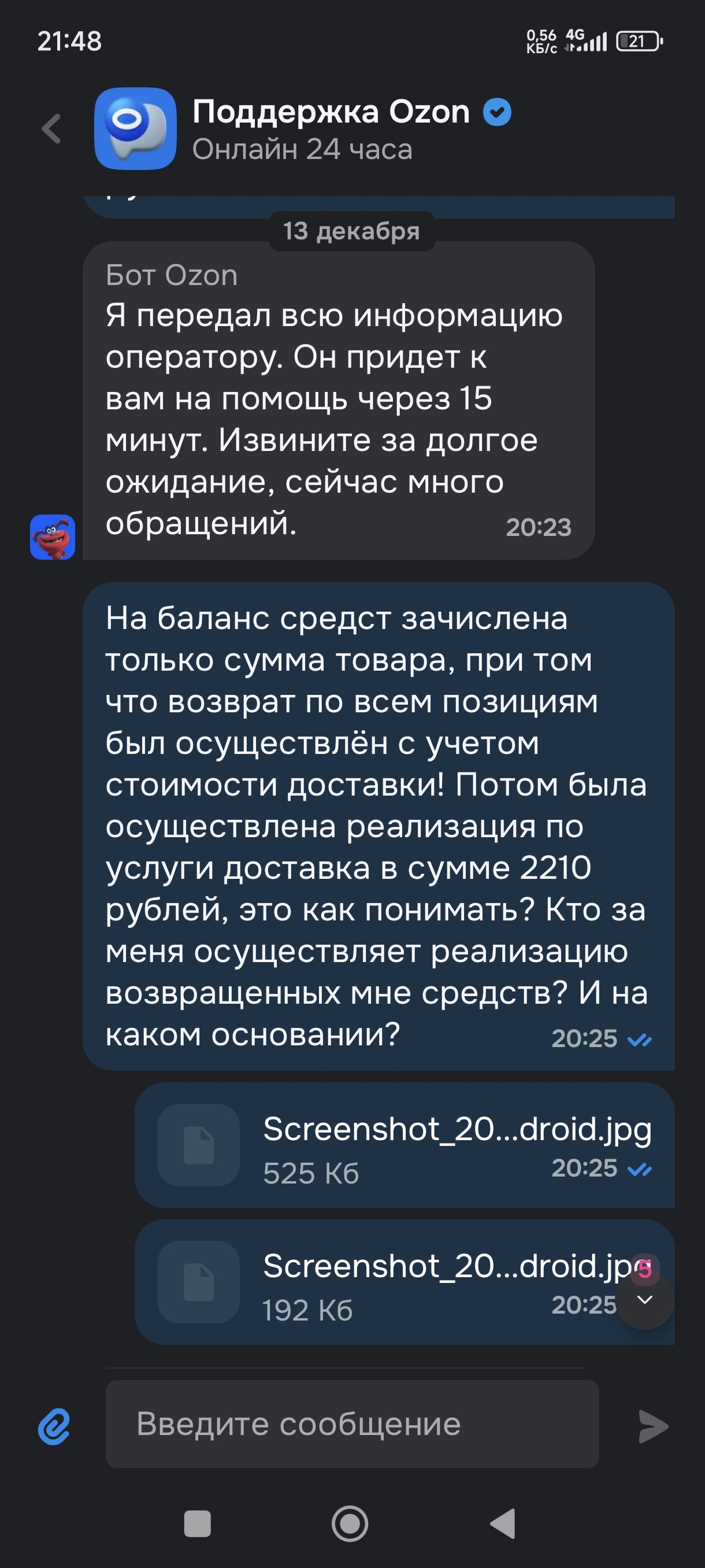
Task: Open the attachment paperclip
Action: (54, 1426)
